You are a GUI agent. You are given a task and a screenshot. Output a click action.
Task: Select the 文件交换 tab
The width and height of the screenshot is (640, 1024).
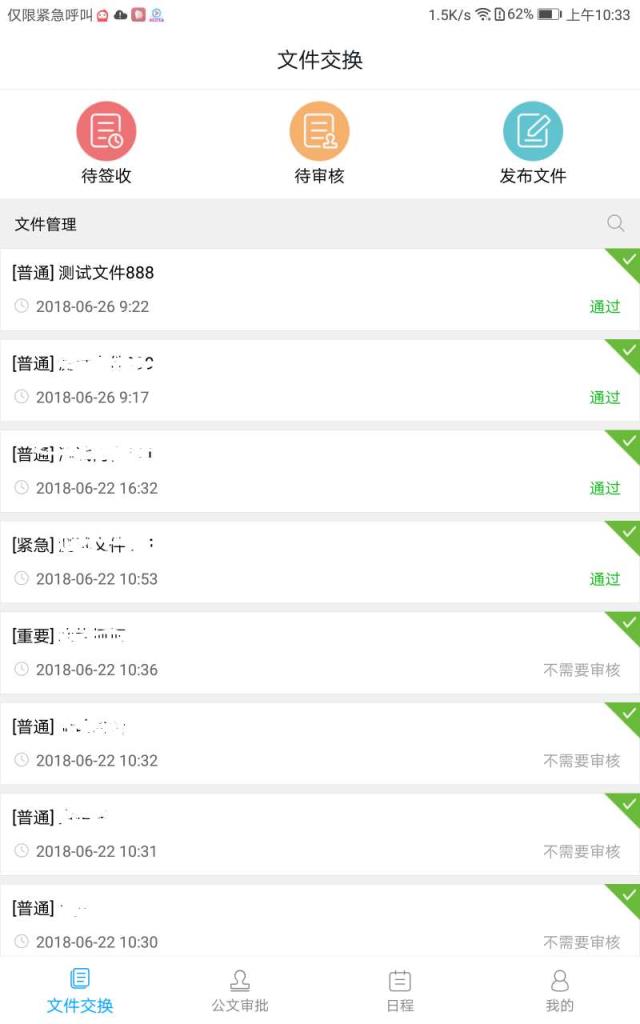[x=80, y=990]
